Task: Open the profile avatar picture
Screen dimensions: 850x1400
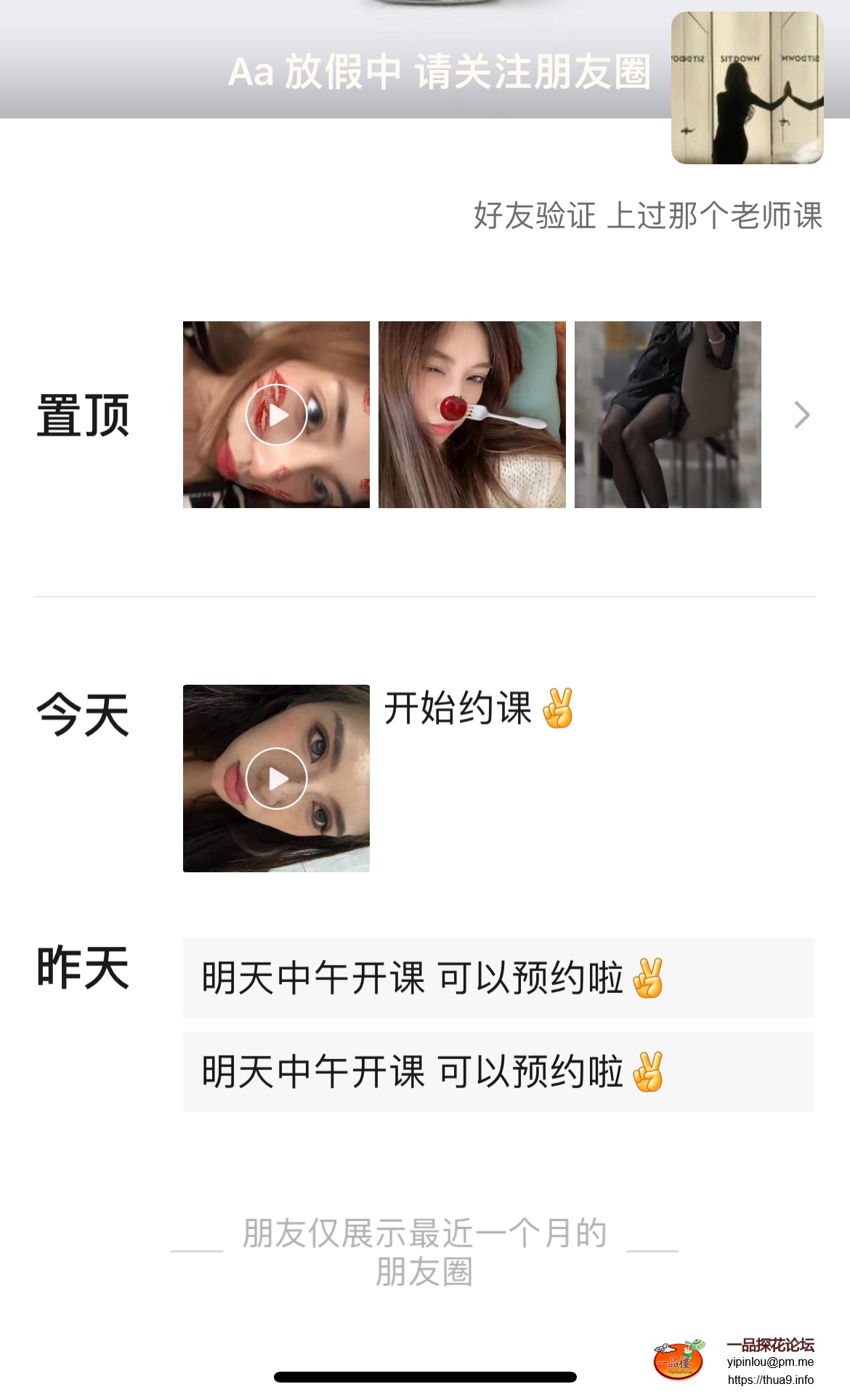Action: [747, 88]
